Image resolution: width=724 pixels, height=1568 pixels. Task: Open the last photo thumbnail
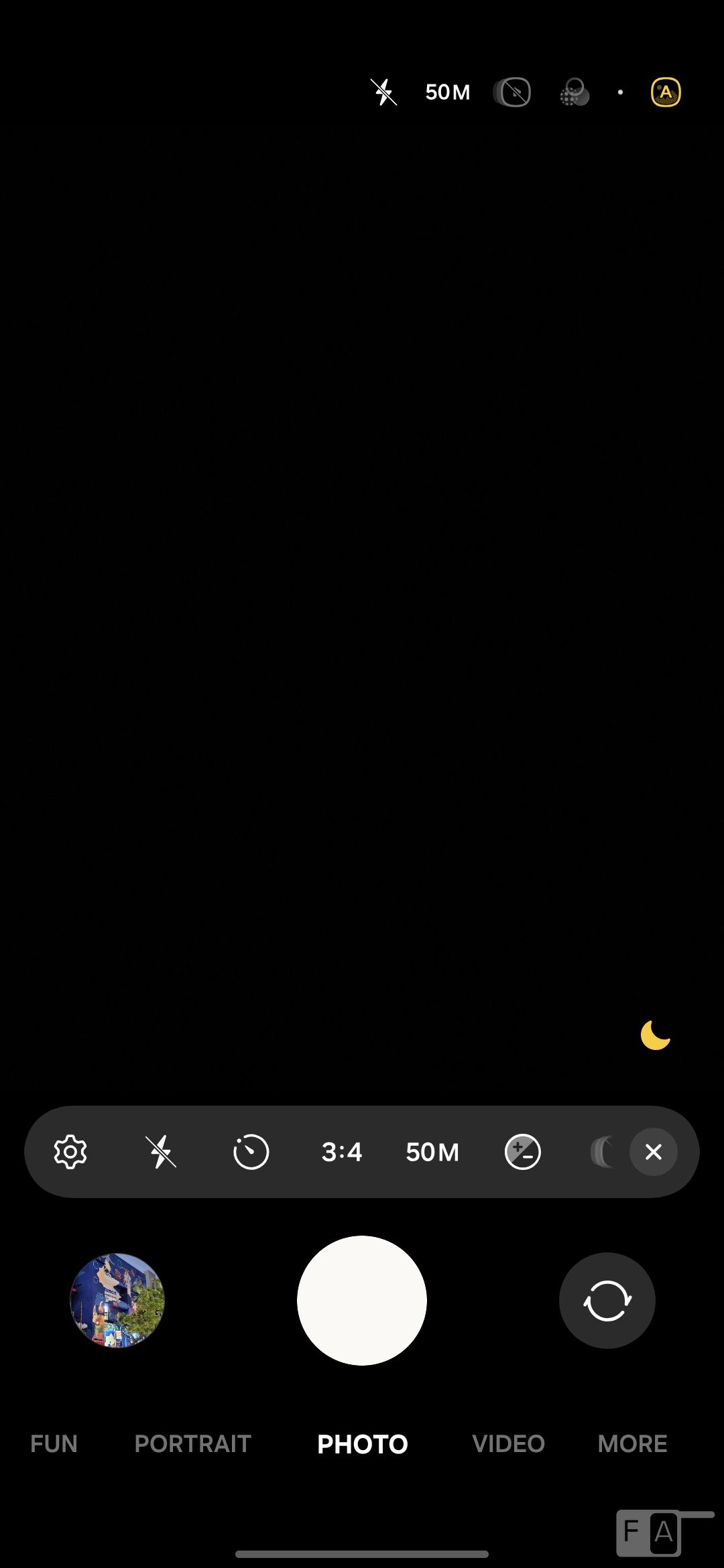tap(117, 1300)
